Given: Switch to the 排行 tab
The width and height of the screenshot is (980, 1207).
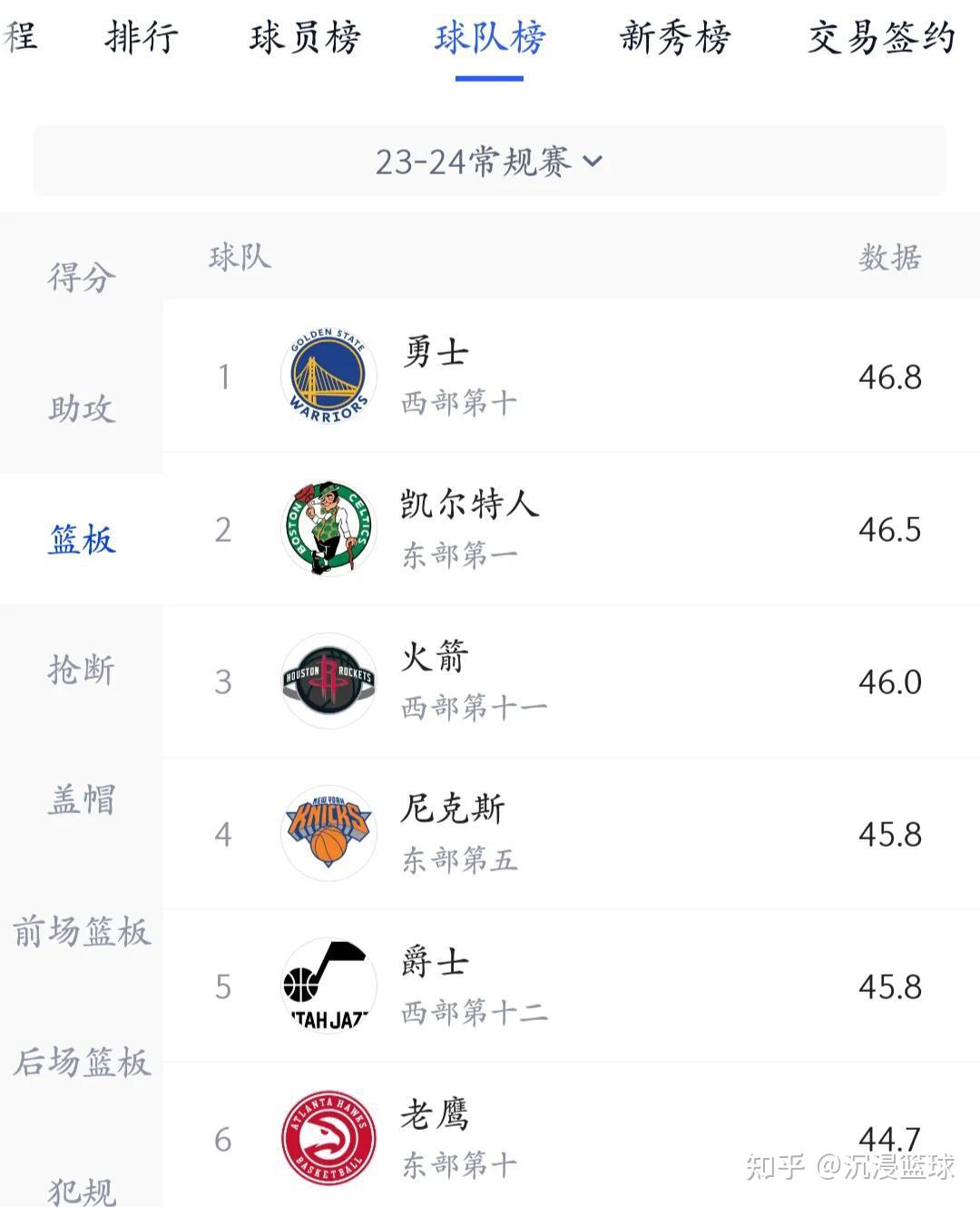Looking at the screenshot, I should pos(142,38).
